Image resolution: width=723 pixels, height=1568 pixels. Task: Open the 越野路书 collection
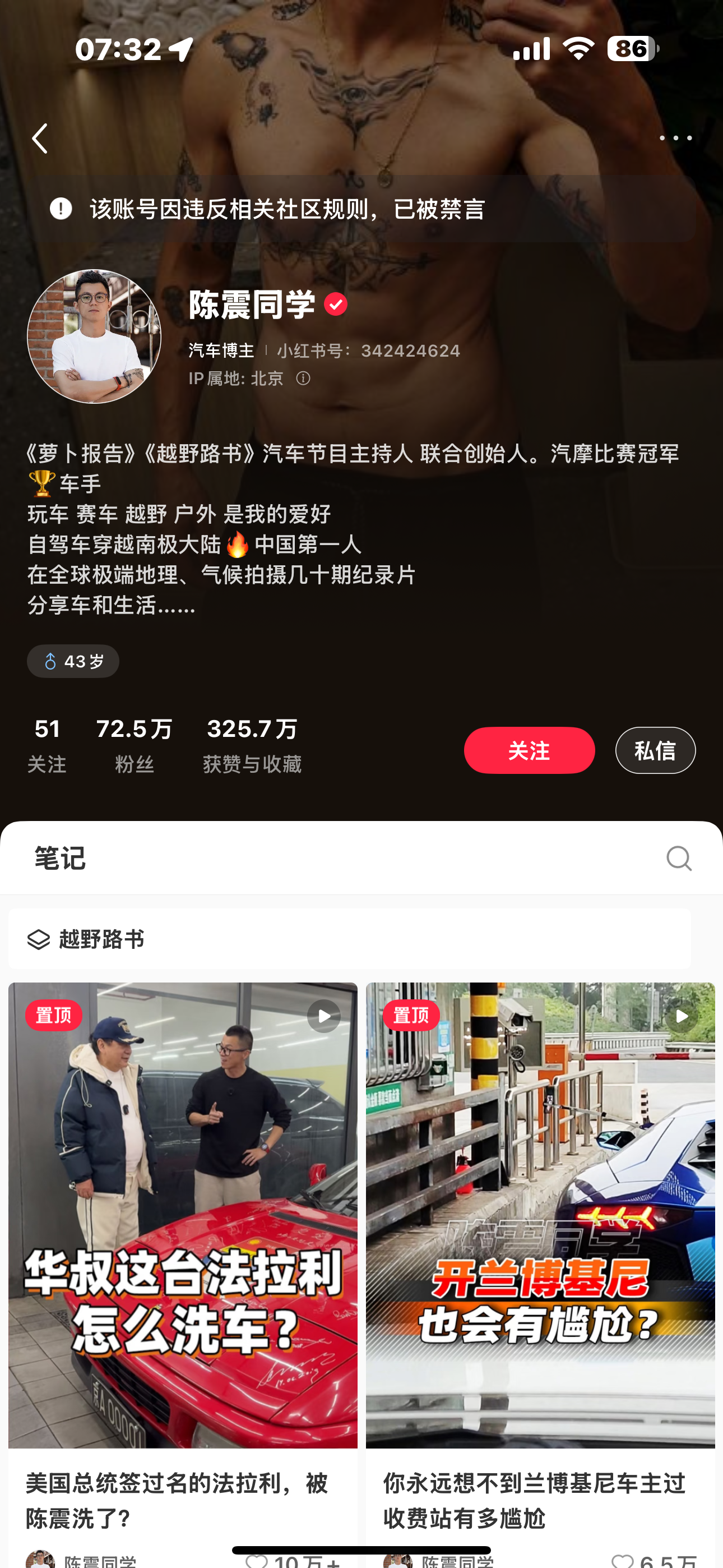tap(349, 939)
